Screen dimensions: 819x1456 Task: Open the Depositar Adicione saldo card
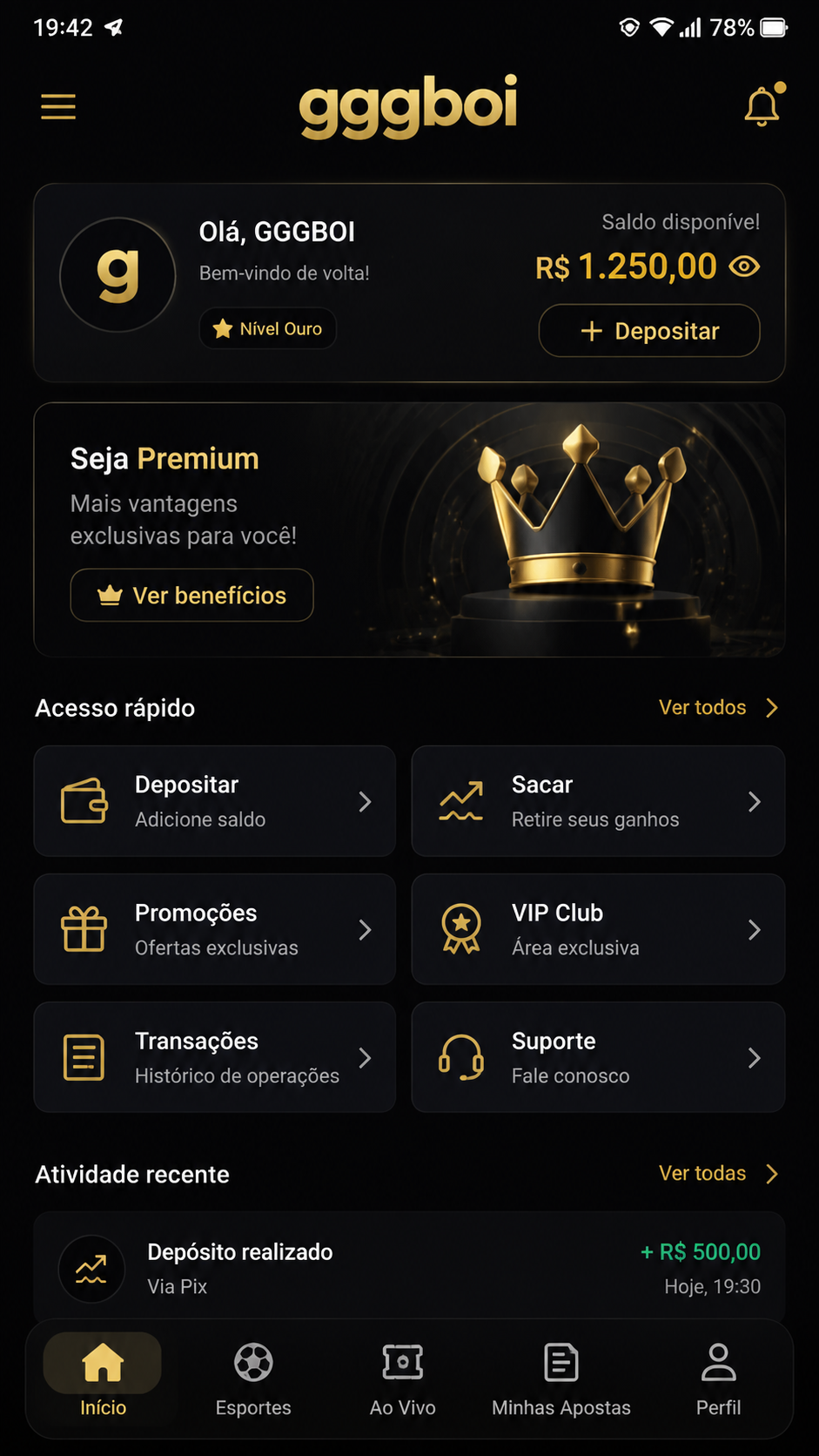pyautogui.click(x=215, y=801)
